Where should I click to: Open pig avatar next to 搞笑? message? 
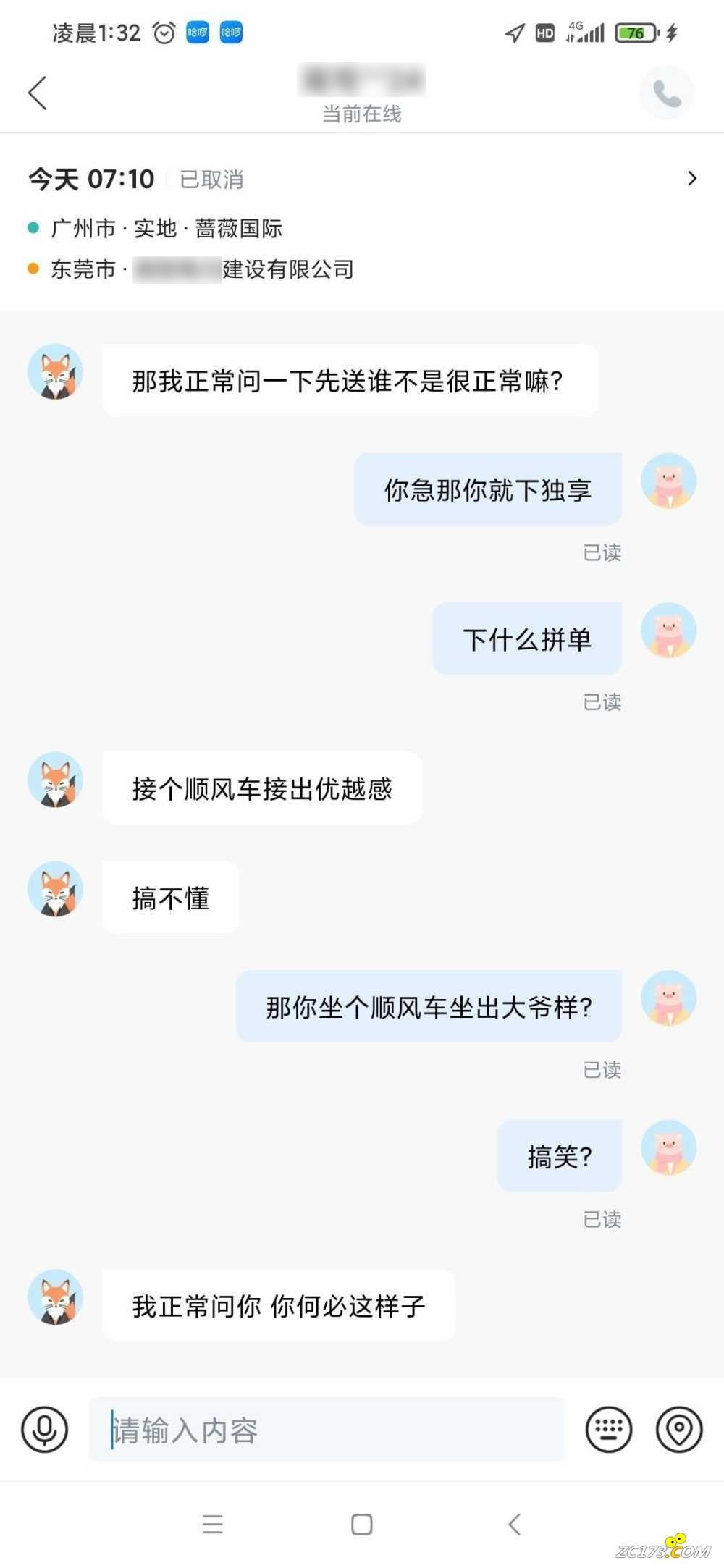pos(668,1147)
